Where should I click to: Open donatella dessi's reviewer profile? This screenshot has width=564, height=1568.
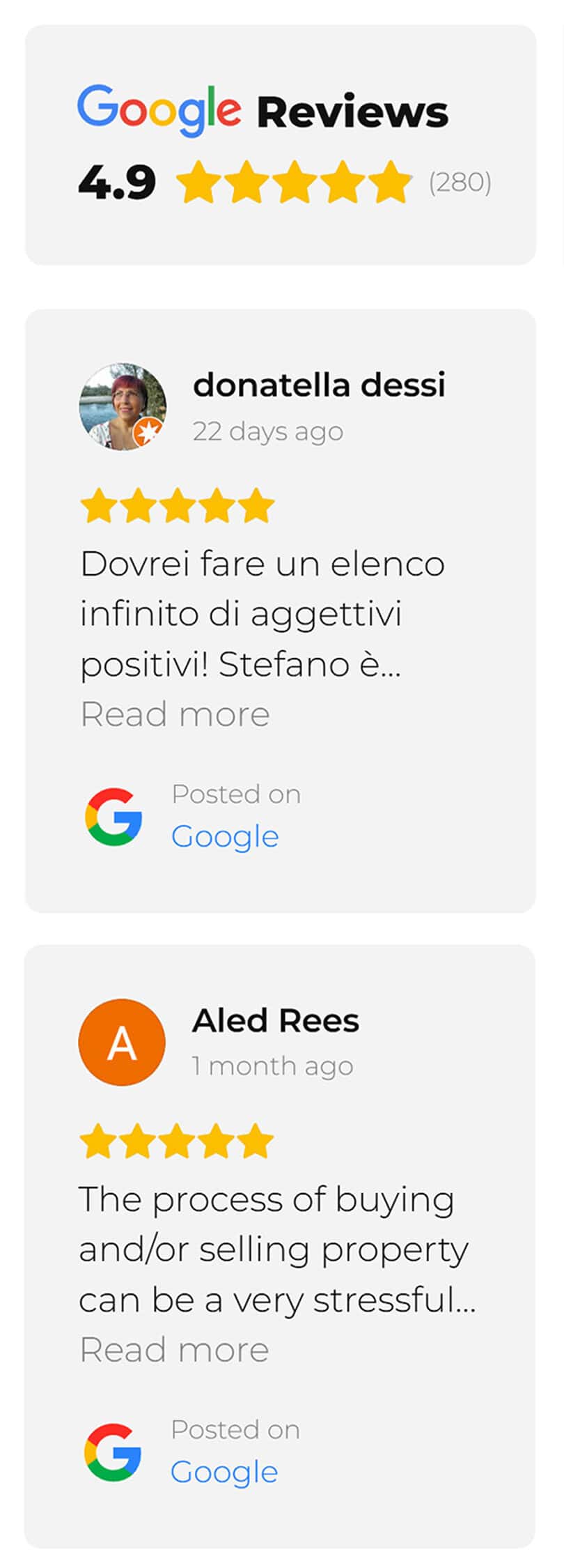318,385
